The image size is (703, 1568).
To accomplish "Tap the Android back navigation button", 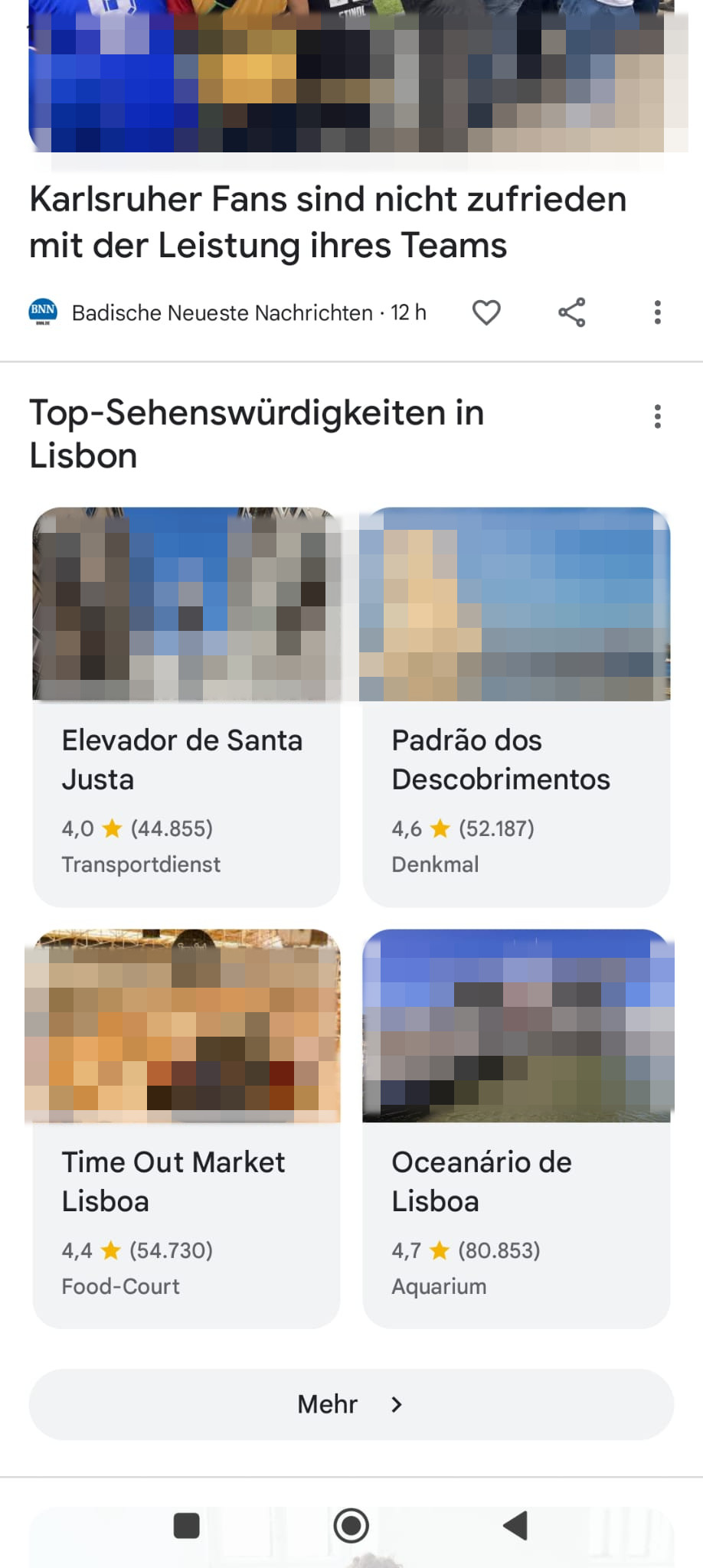I will [515, 1527].
